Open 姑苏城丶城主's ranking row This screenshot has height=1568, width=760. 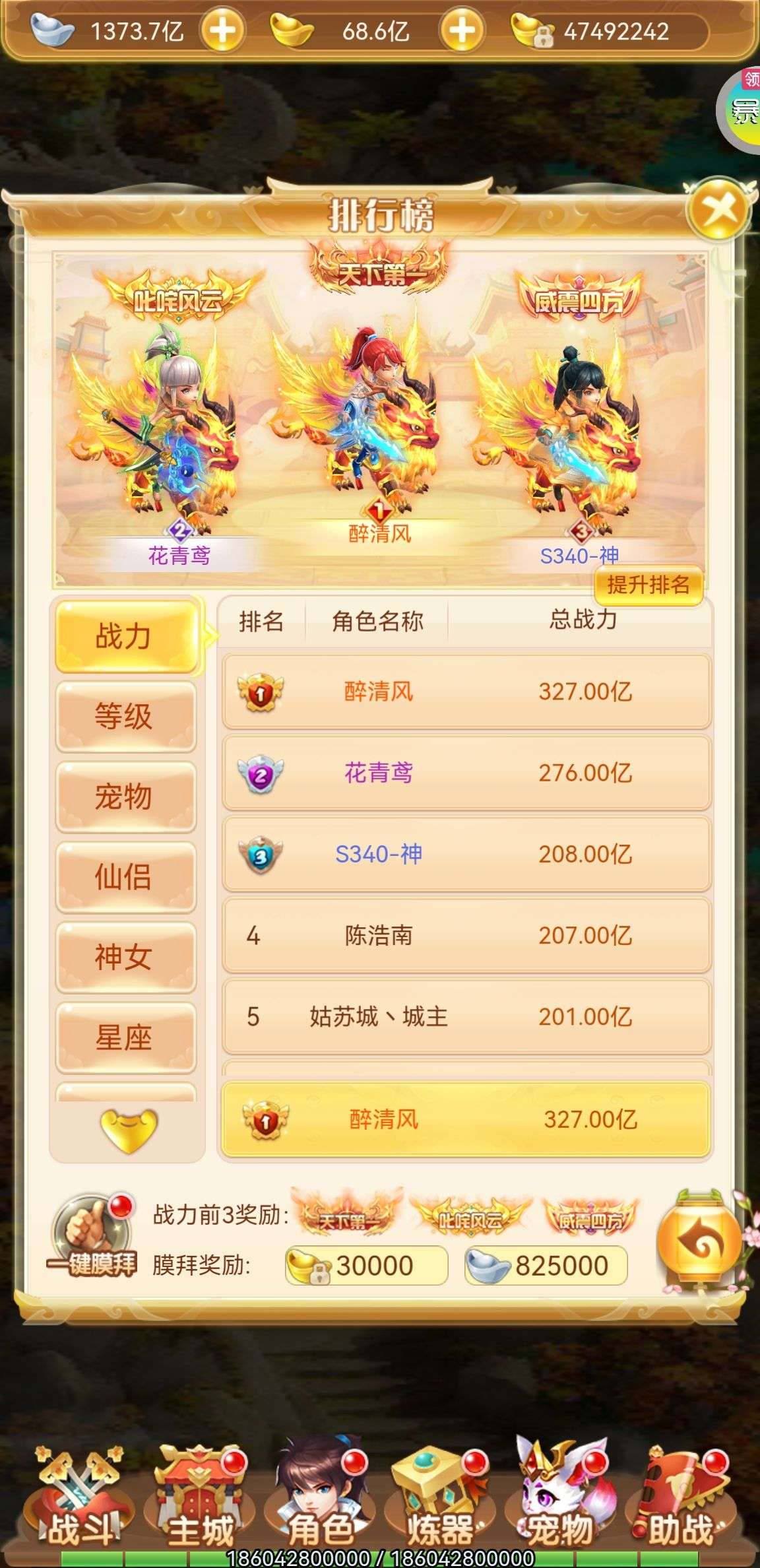click(x=466, y=1016)
